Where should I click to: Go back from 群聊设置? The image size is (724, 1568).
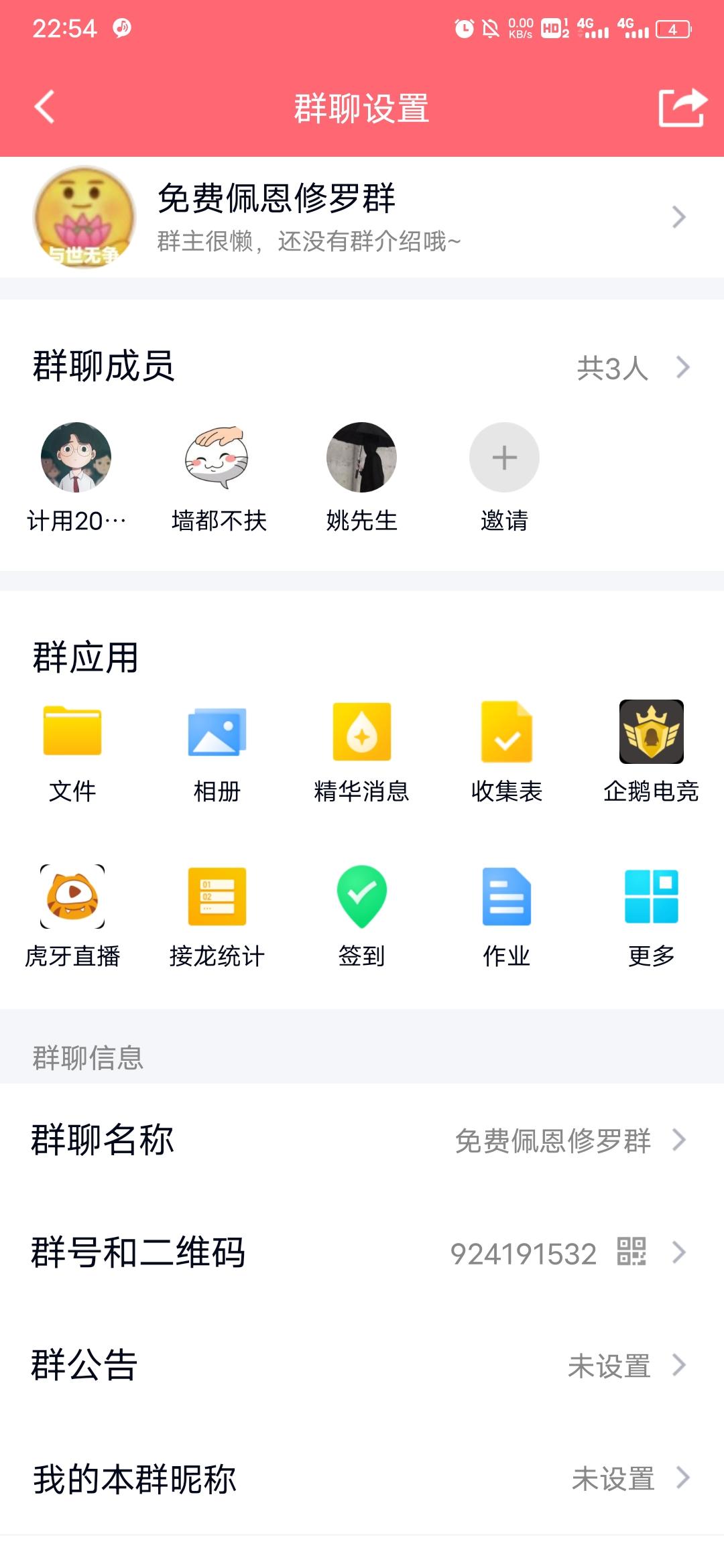(x=44, y=107)
